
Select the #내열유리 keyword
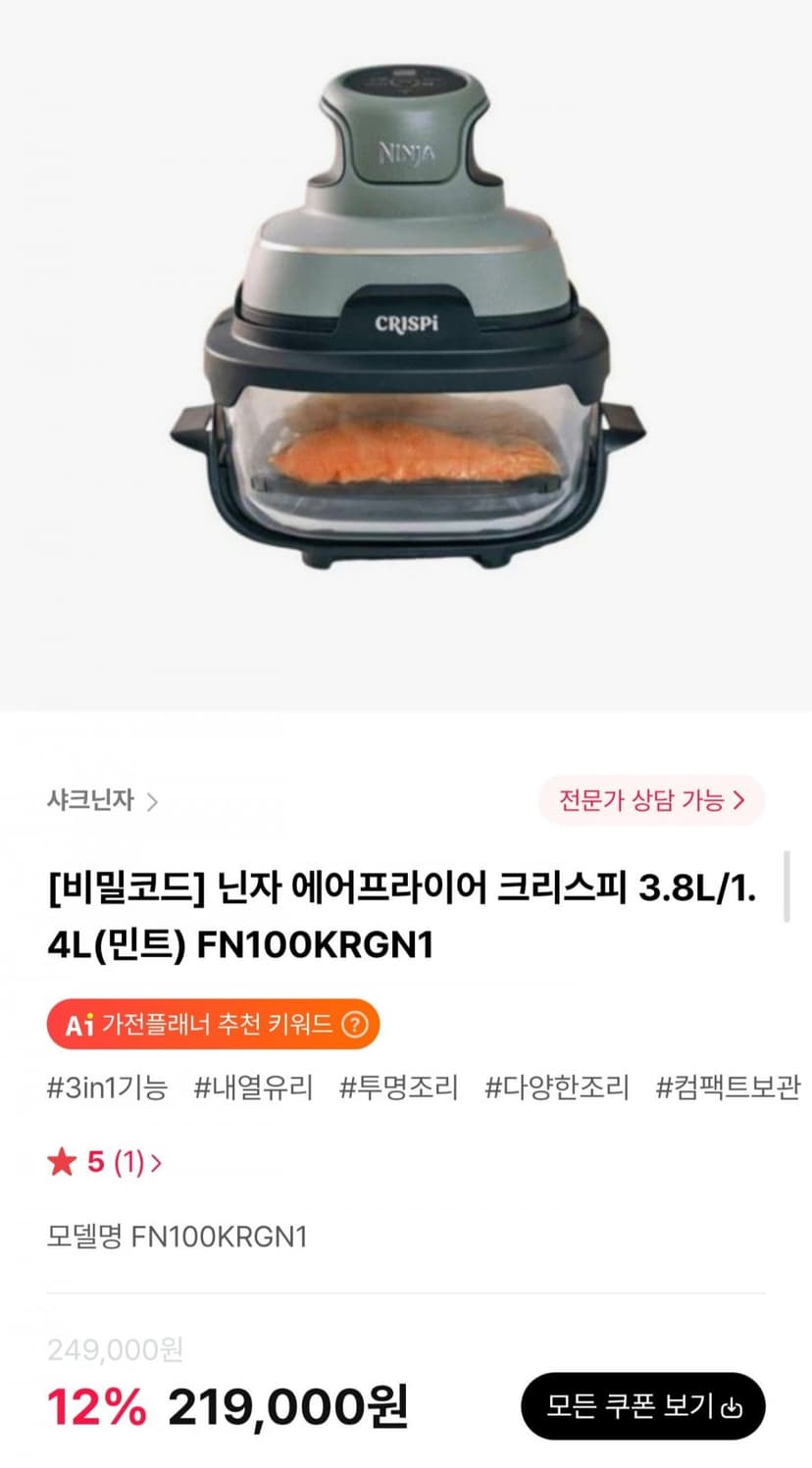pyautogui.click(x=254, y=1088)
